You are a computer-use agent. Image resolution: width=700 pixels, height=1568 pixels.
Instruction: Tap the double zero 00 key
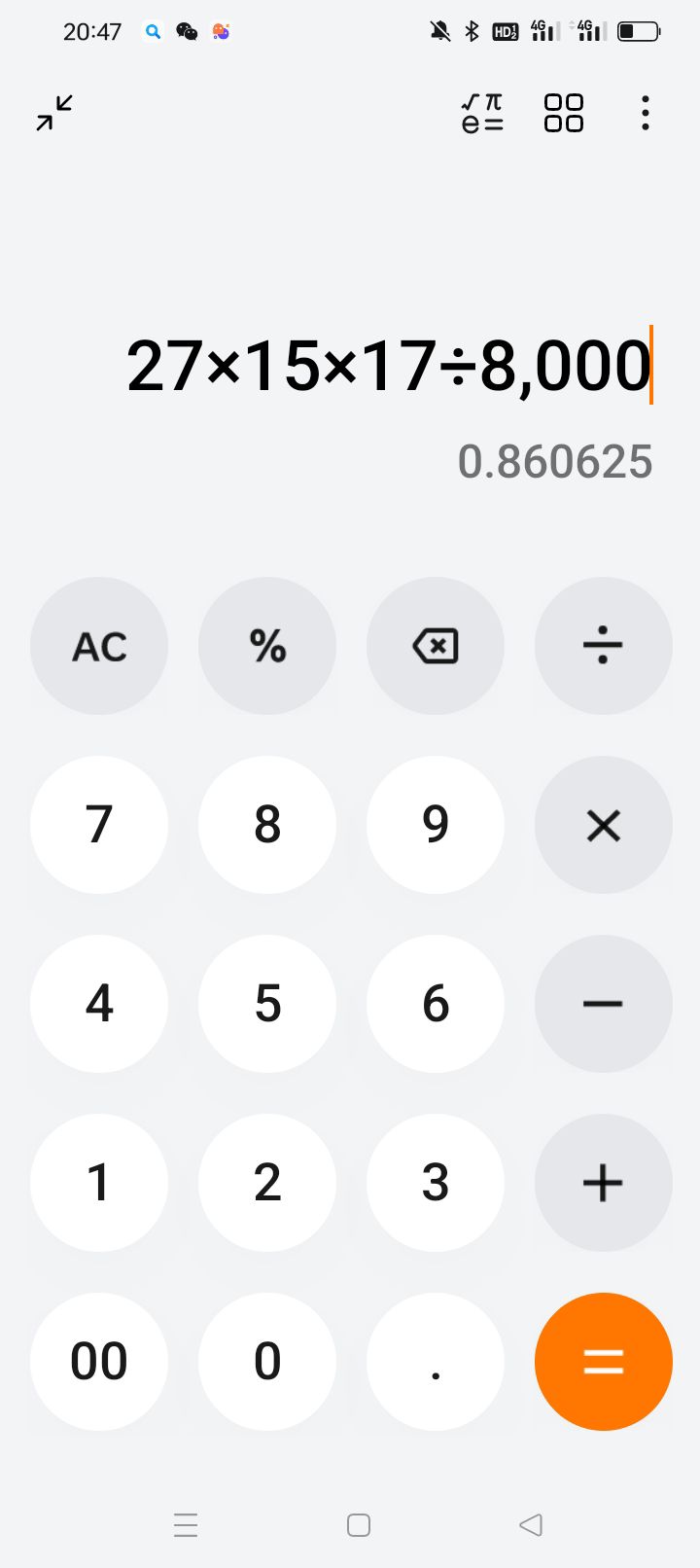coord(99,1362)
